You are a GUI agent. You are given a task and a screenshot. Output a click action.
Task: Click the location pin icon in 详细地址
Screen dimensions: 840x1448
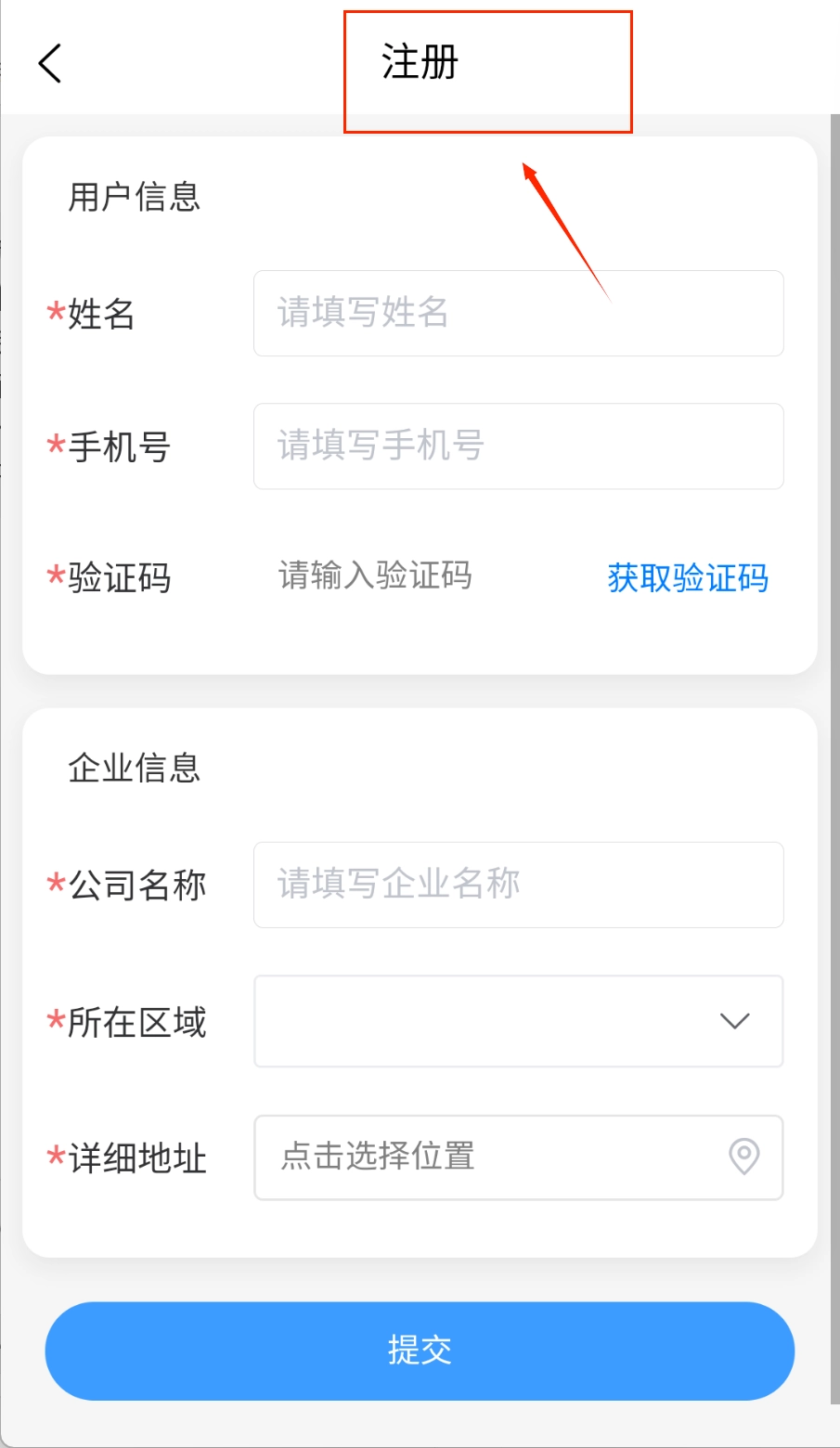743,1157
